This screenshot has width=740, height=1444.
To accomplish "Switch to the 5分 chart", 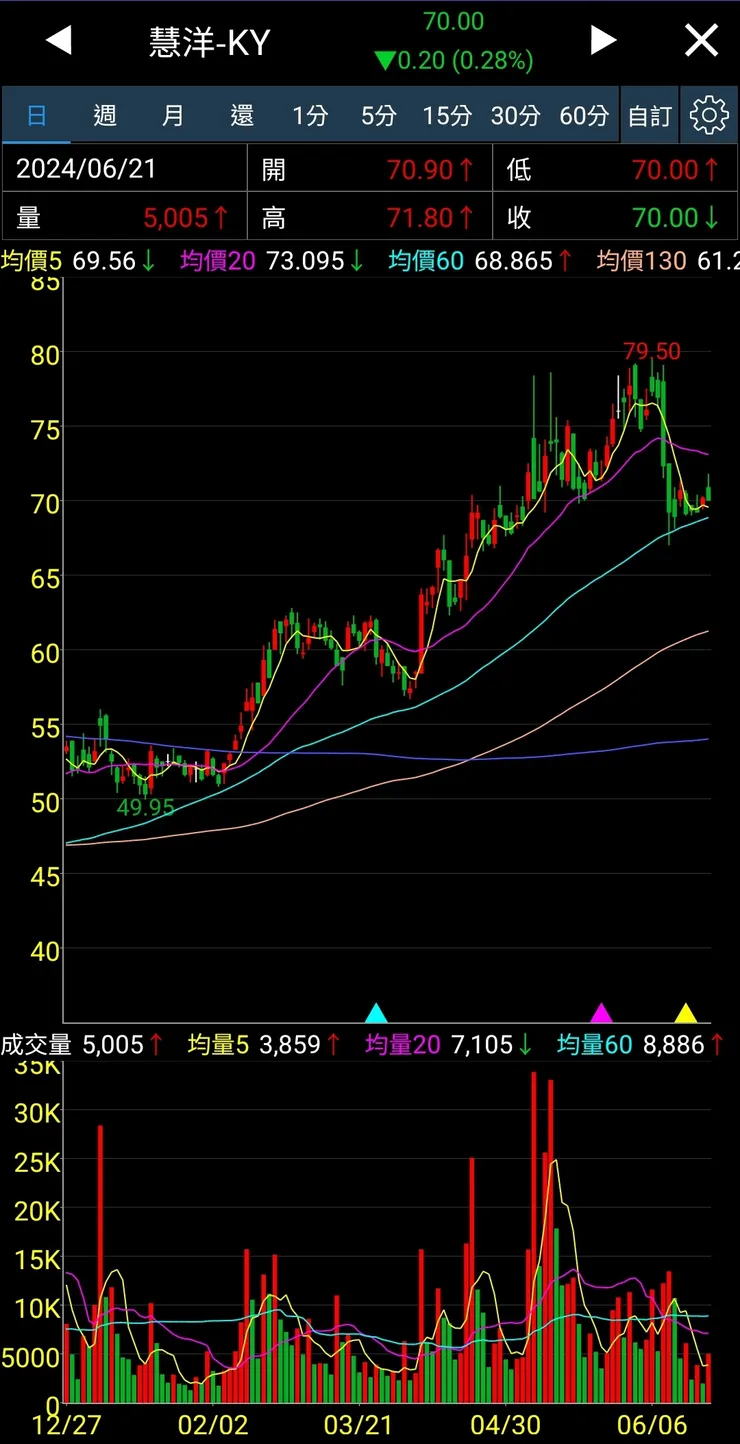I will [378, 116].
